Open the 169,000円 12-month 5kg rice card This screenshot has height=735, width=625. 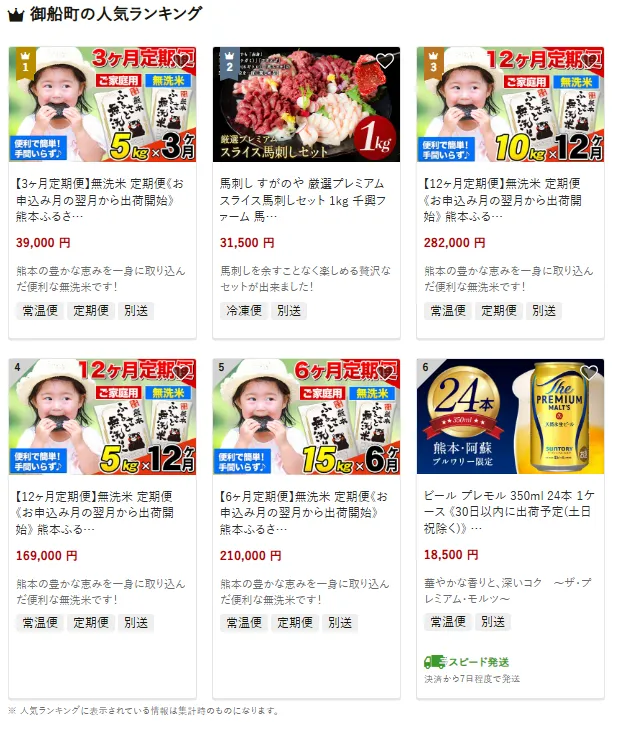[x=104, y=511]
